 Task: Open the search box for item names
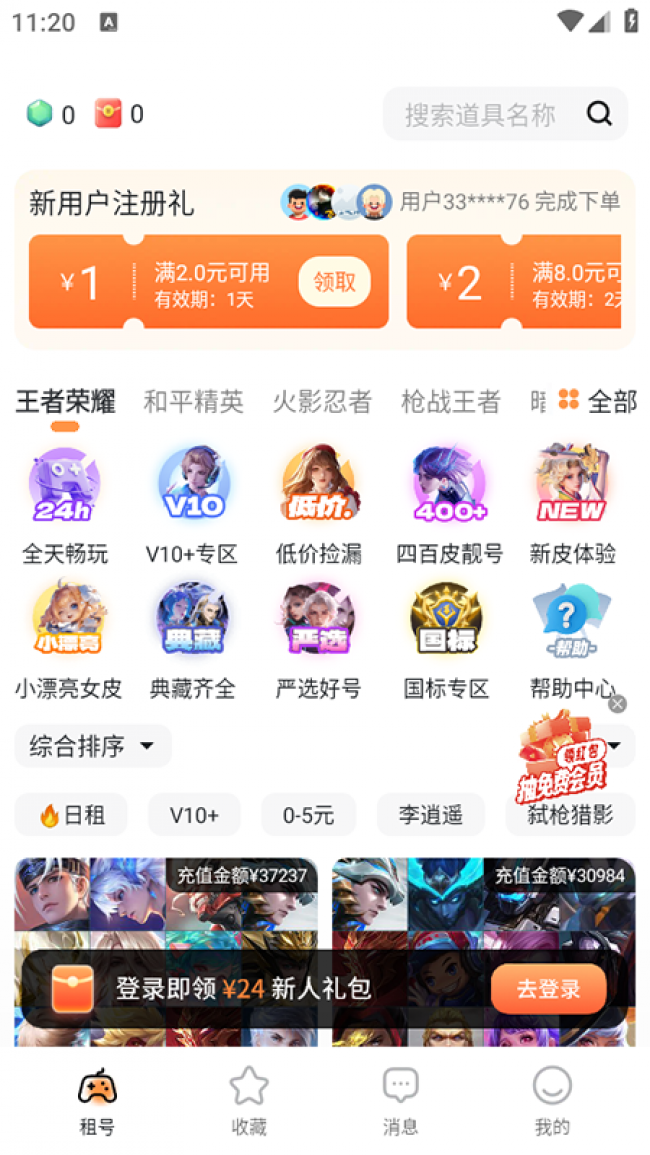pos(480,114)
